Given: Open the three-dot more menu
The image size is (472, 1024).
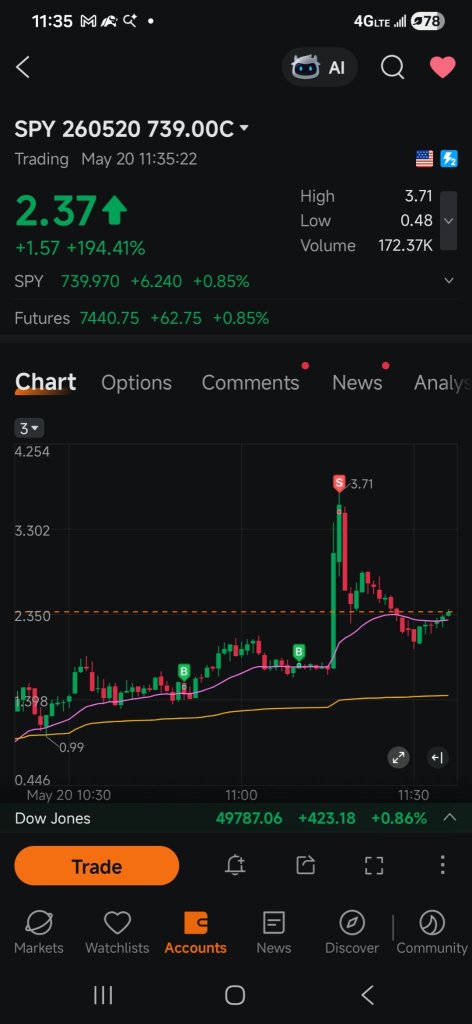Looking at the screenshot, I should click(442, 865).
